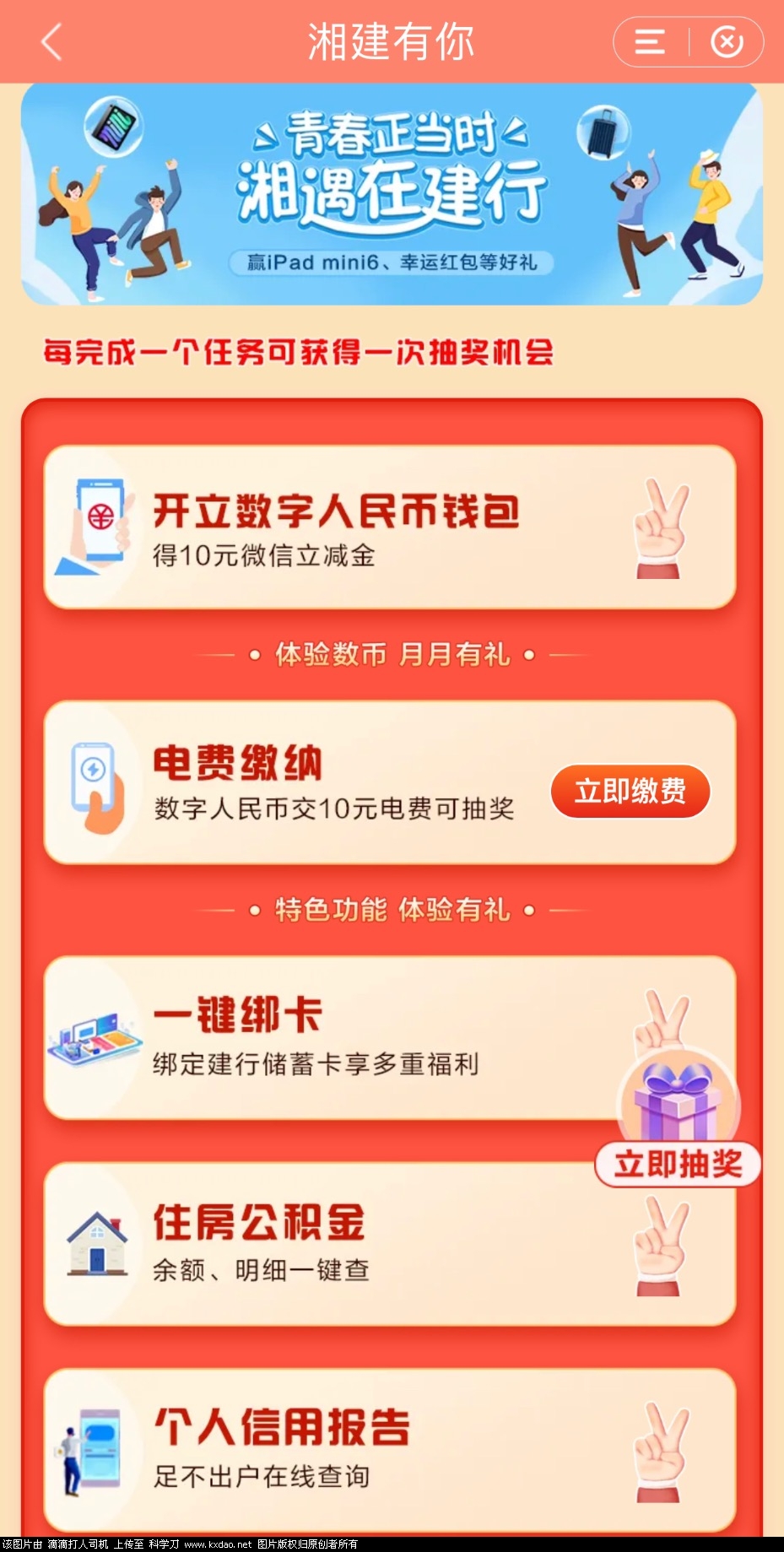The width and height of the screenshot is (784, 1552).
Task: Tap the 立即缴费 button
Action: pyautogui.click(x=630, y=792)
